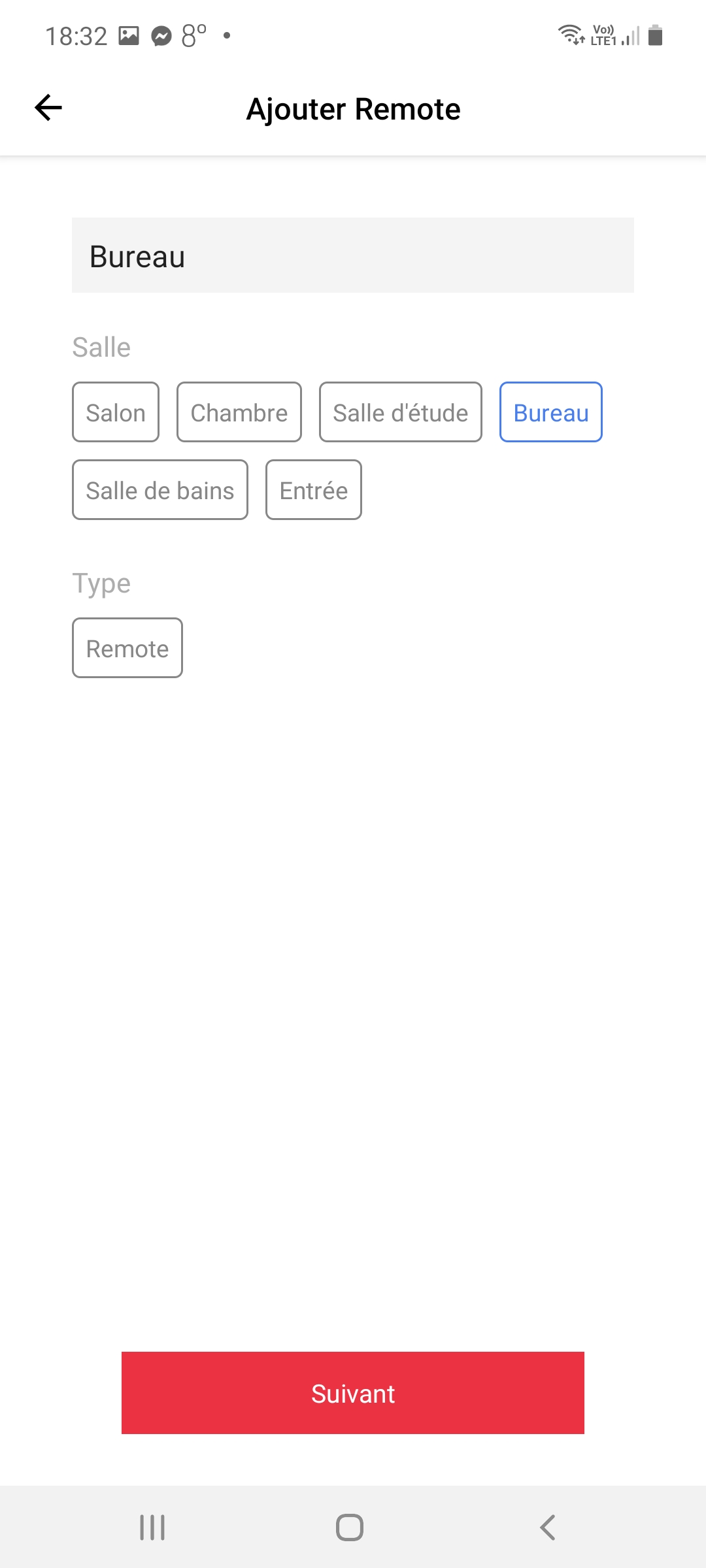Go back from Ajouter Remote screen

click(x=48, y=108)
